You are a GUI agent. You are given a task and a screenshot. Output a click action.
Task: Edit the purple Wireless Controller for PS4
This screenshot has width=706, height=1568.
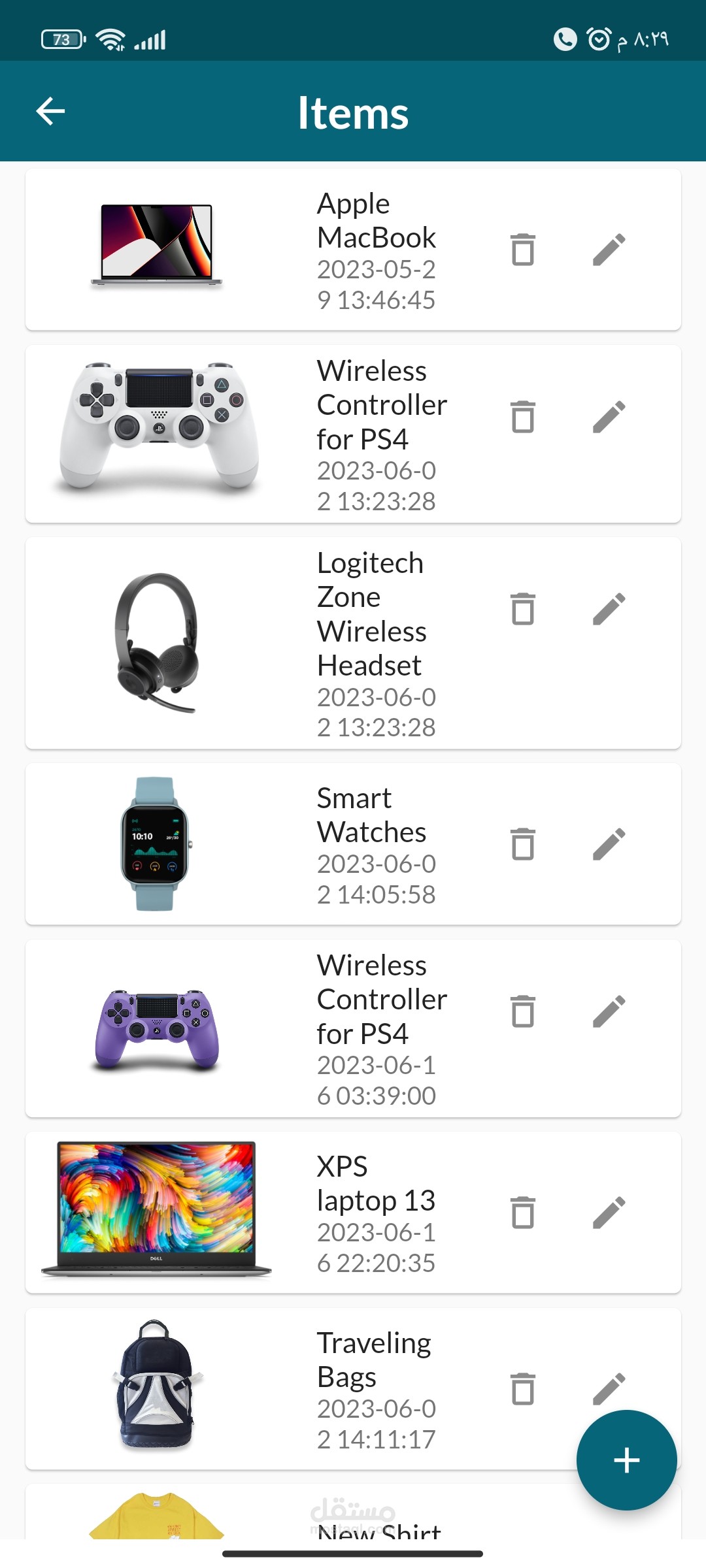pos(609,1011)
